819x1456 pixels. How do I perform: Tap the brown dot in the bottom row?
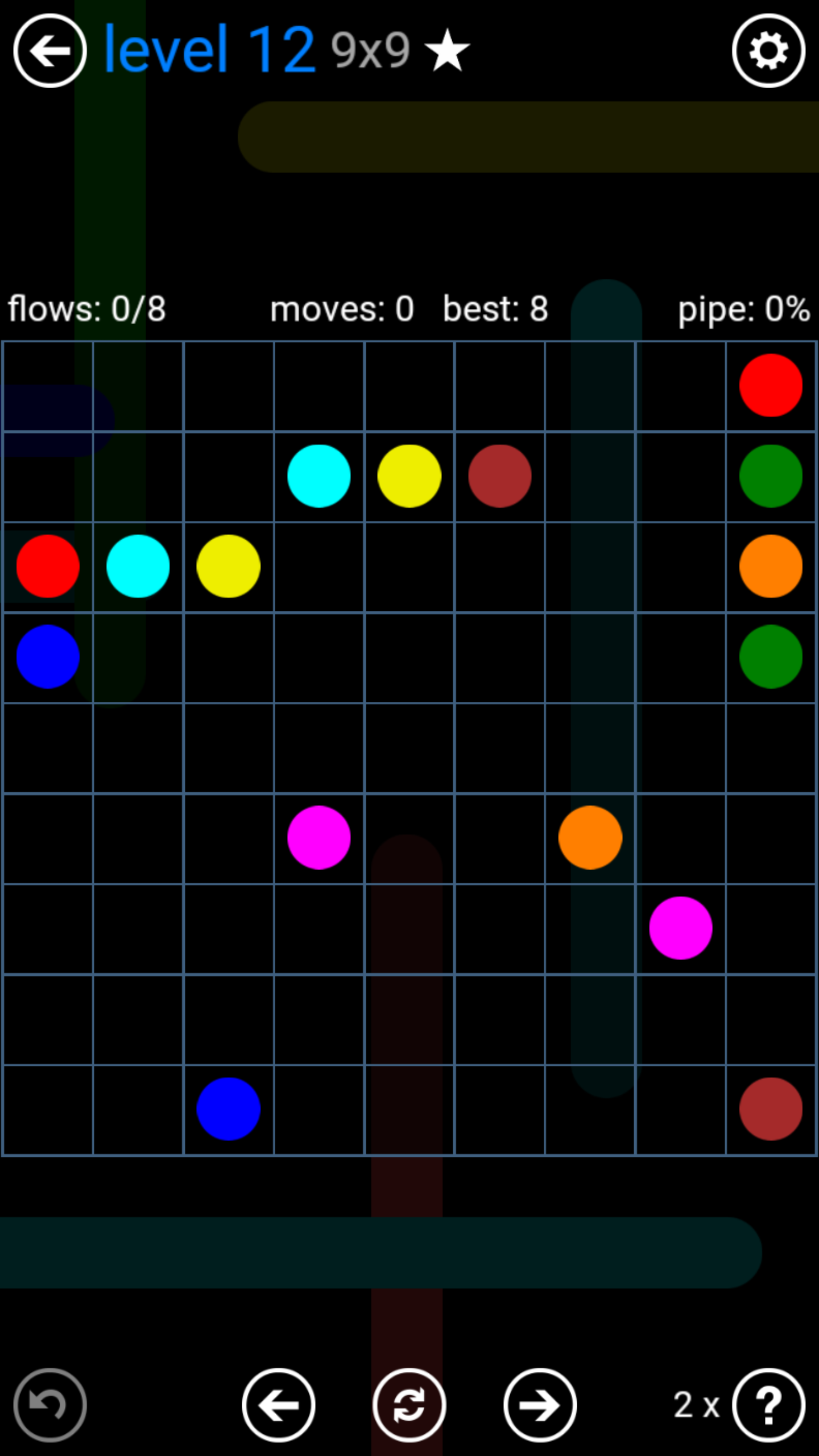(771, 1108)
